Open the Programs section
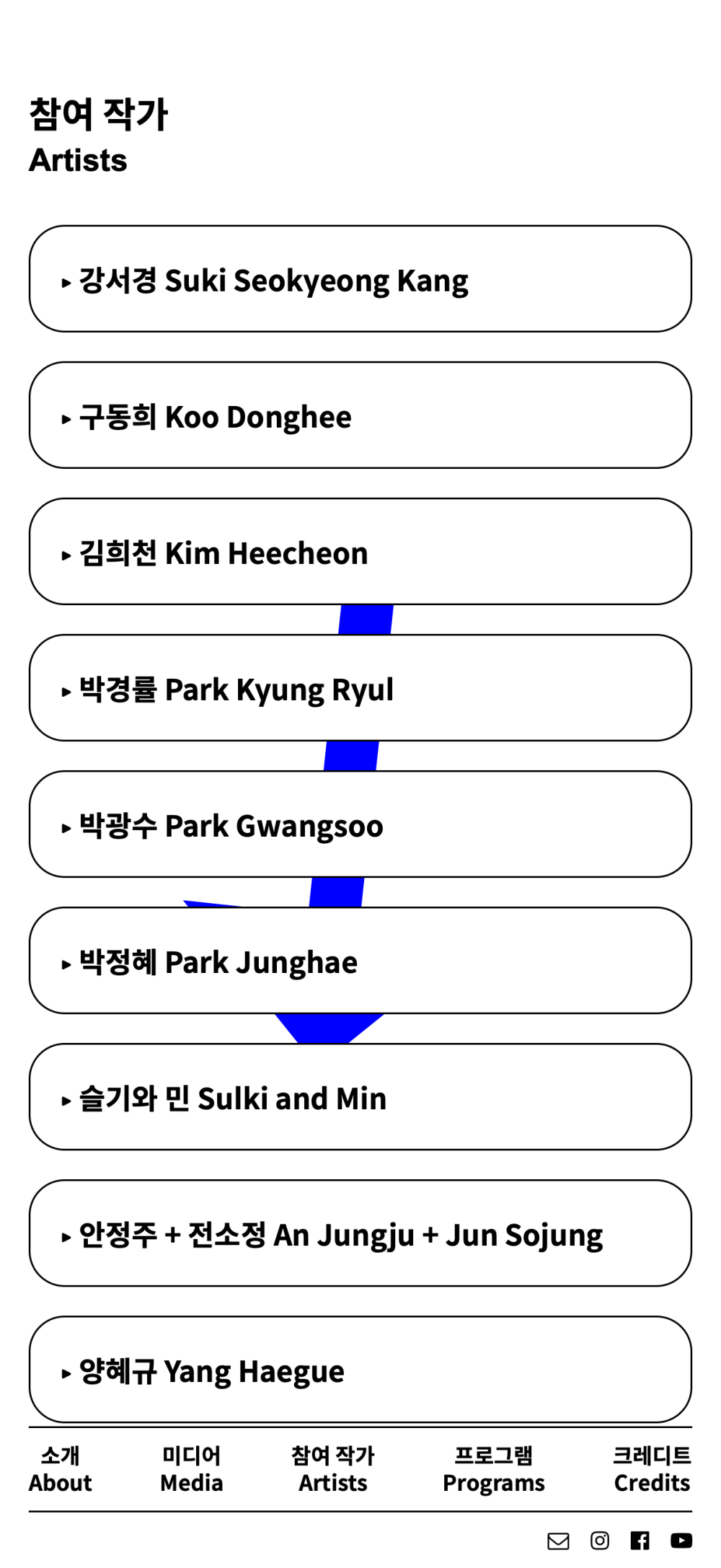The width and height of the screenshot is (721, 1568). [494, 1469]
